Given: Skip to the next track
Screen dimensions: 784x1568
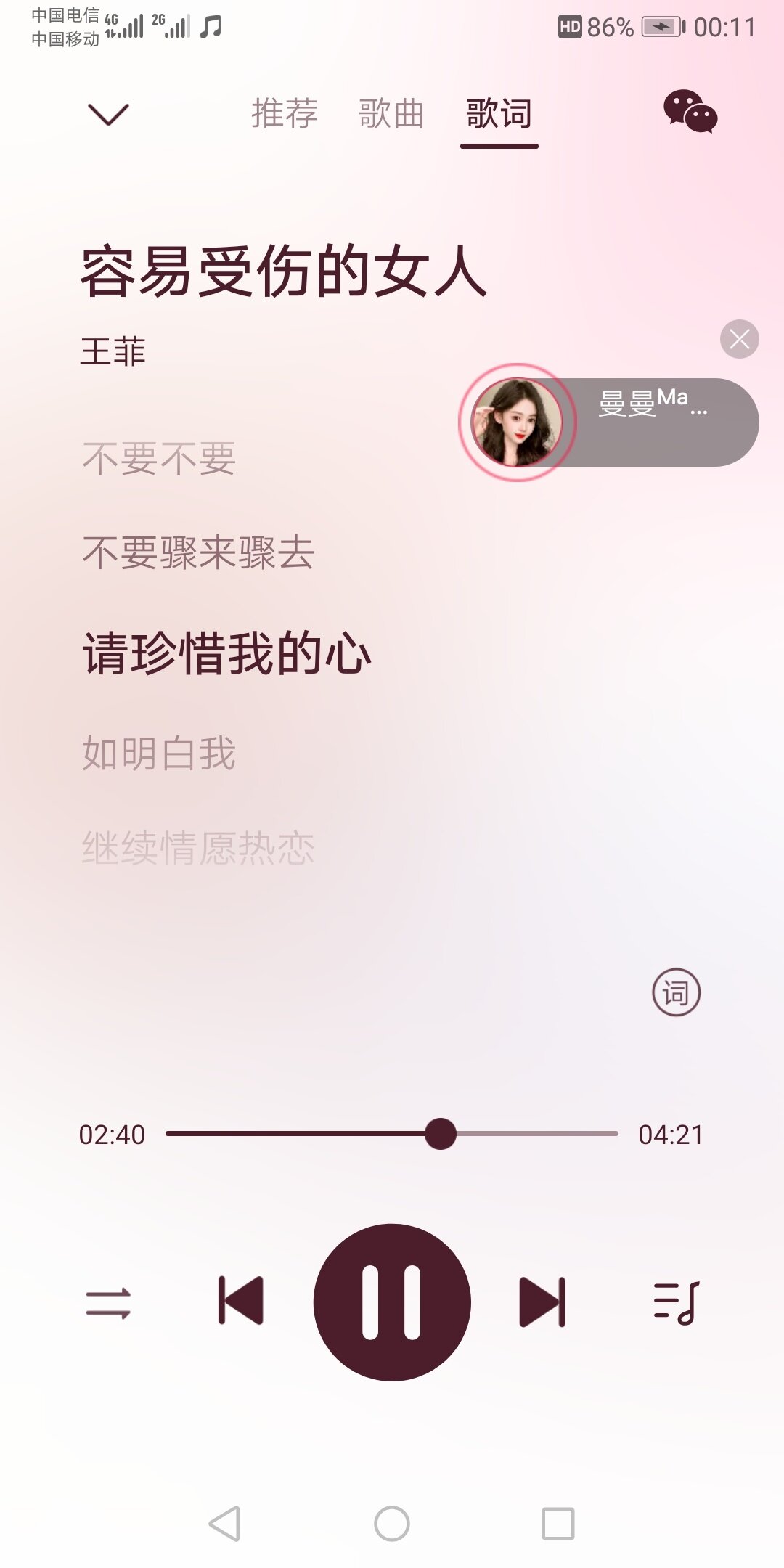Looking at the screenshot, I should pyautogui.click(x=542, y=1302).
